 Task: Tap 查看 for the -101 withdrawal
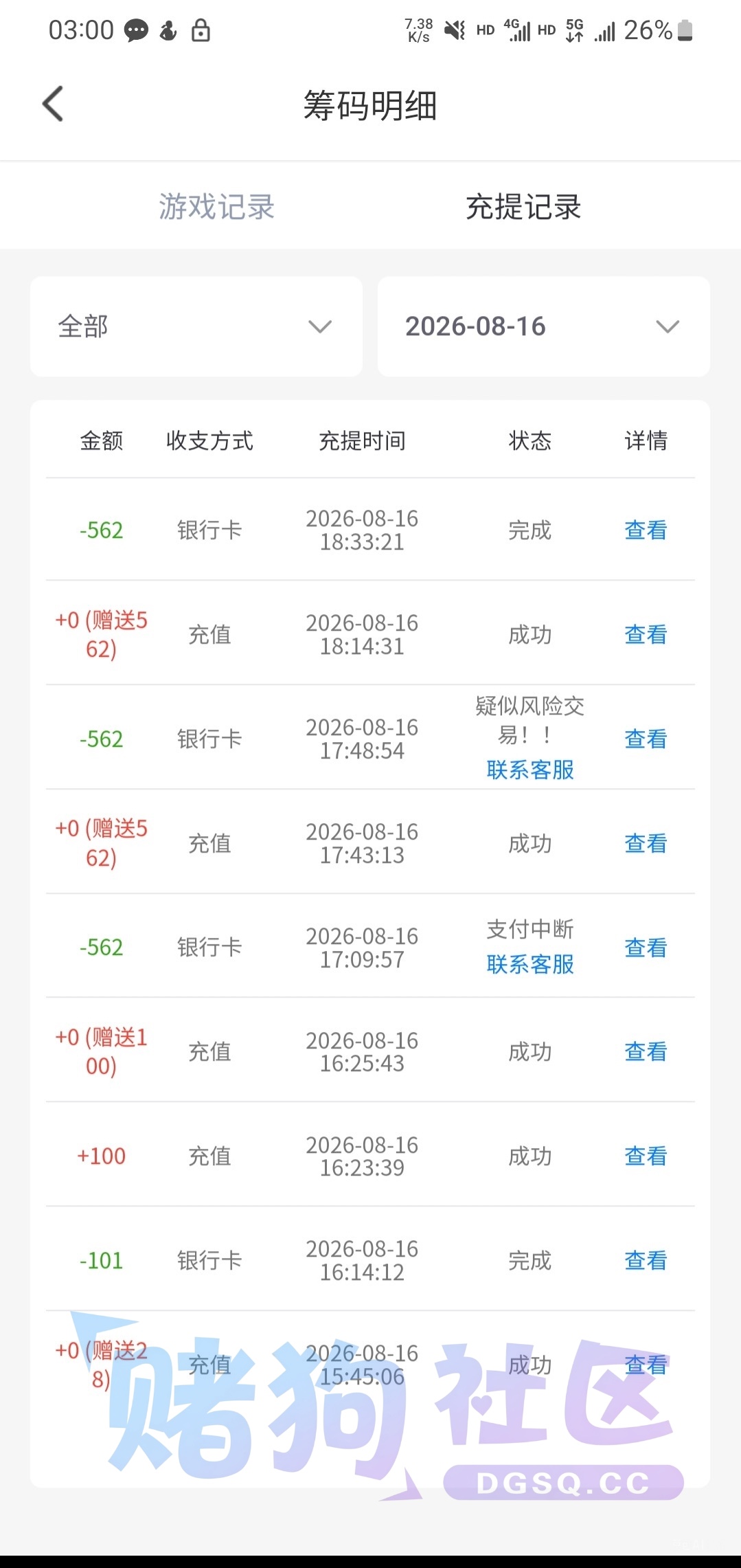pos(646,1260)
